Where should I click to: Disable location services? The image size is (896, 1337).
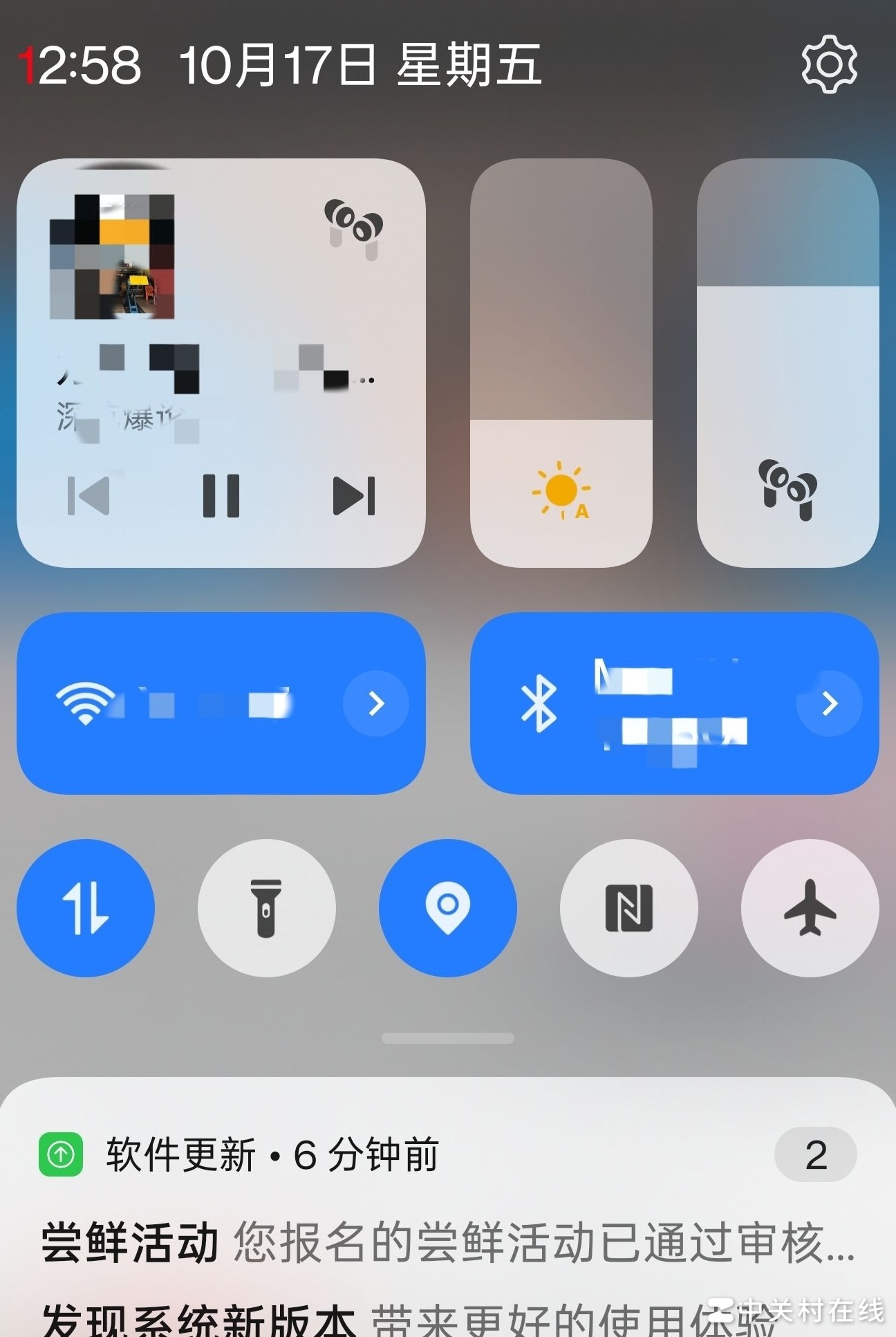coord(447,907)
